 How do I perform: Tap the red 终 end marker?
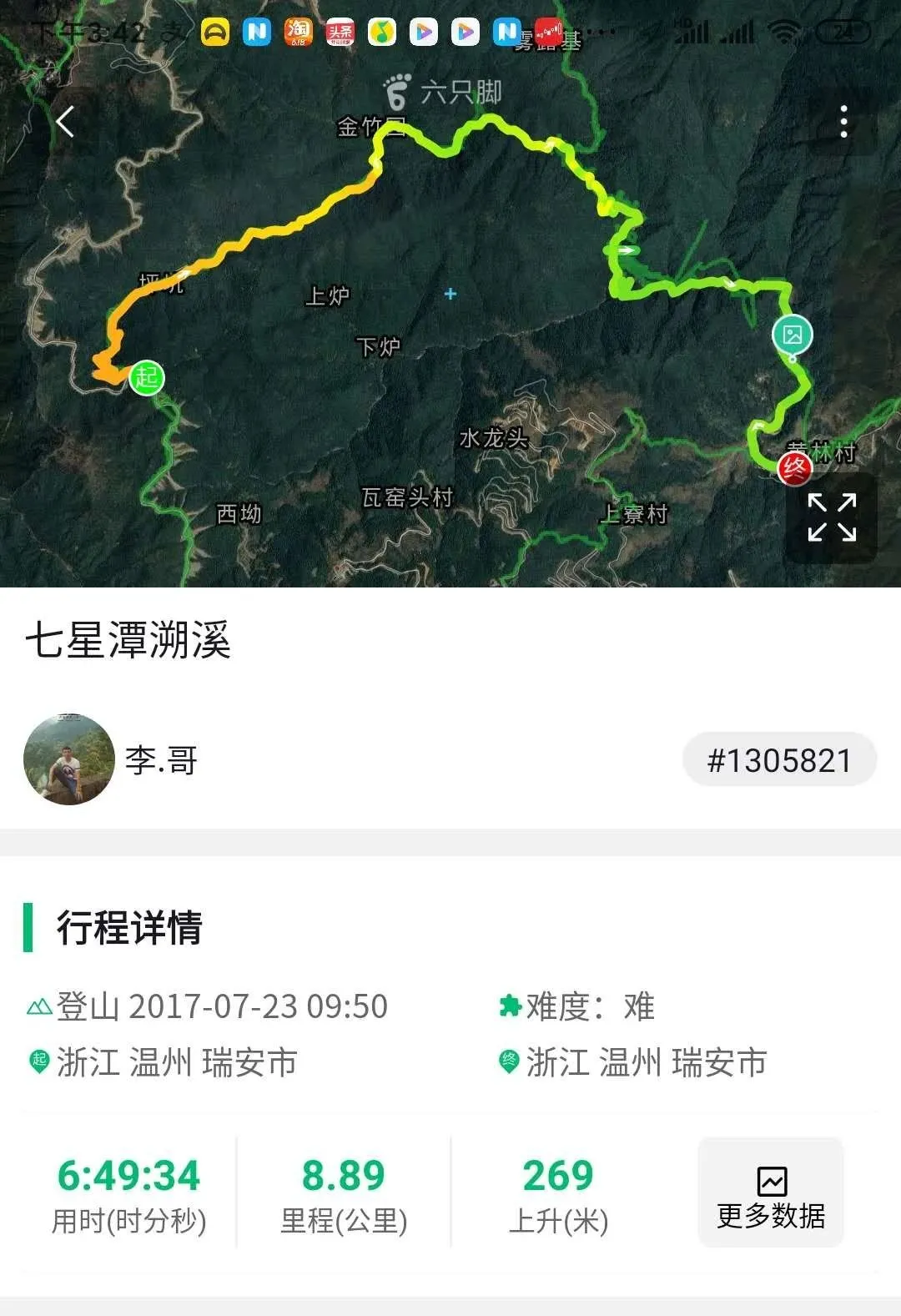pos(794,467)
